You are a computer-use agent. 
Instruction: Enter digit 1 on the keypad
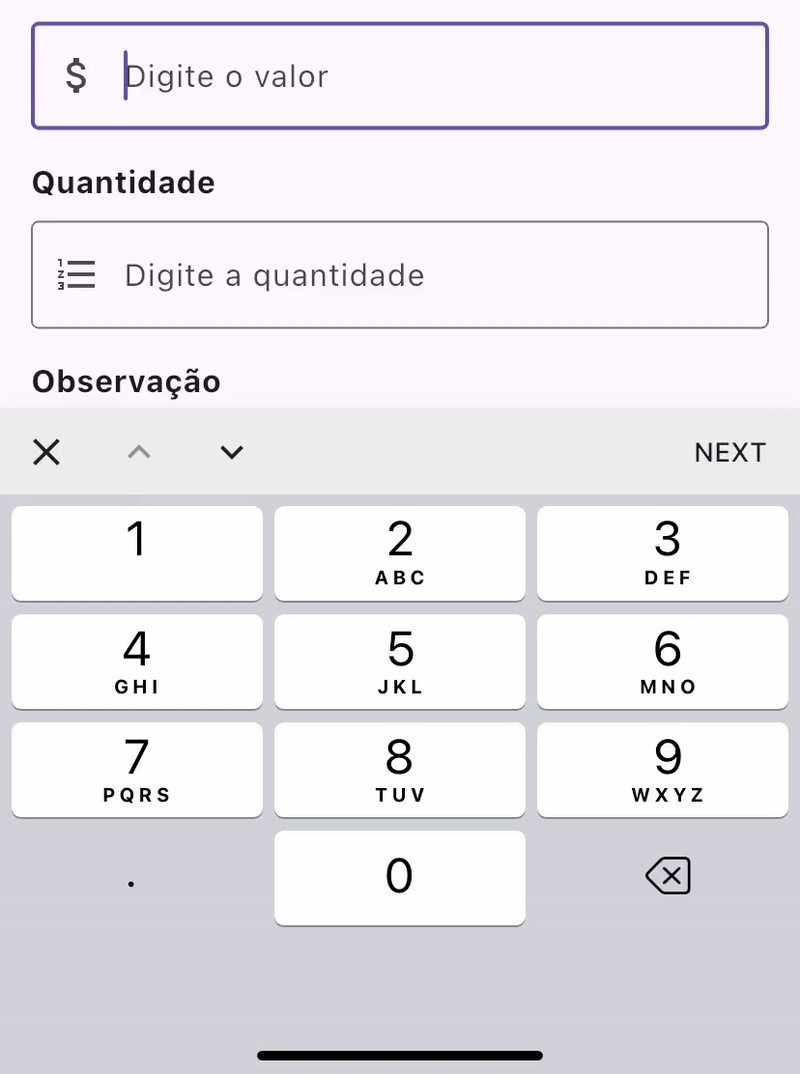tap(137, 553)
